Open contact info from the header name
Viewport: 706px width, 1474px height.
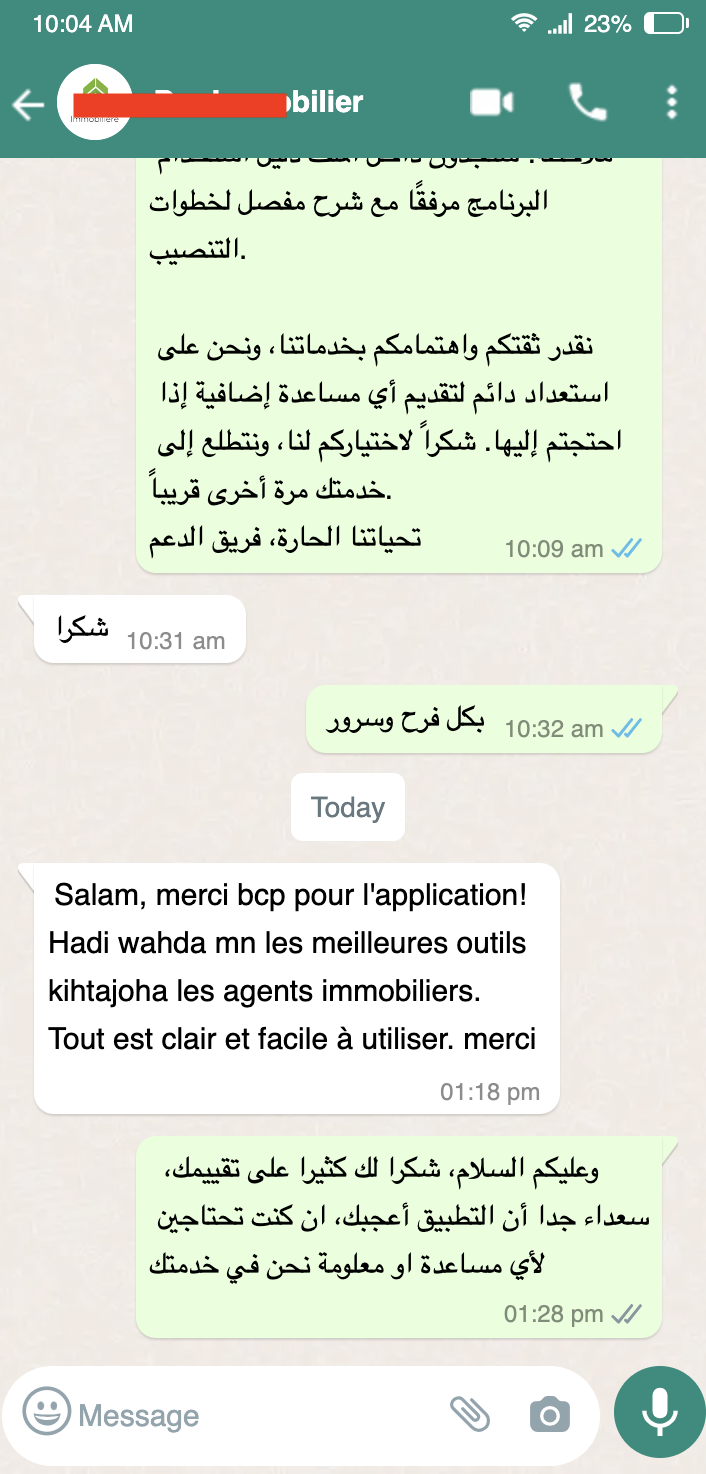(260, 102)
